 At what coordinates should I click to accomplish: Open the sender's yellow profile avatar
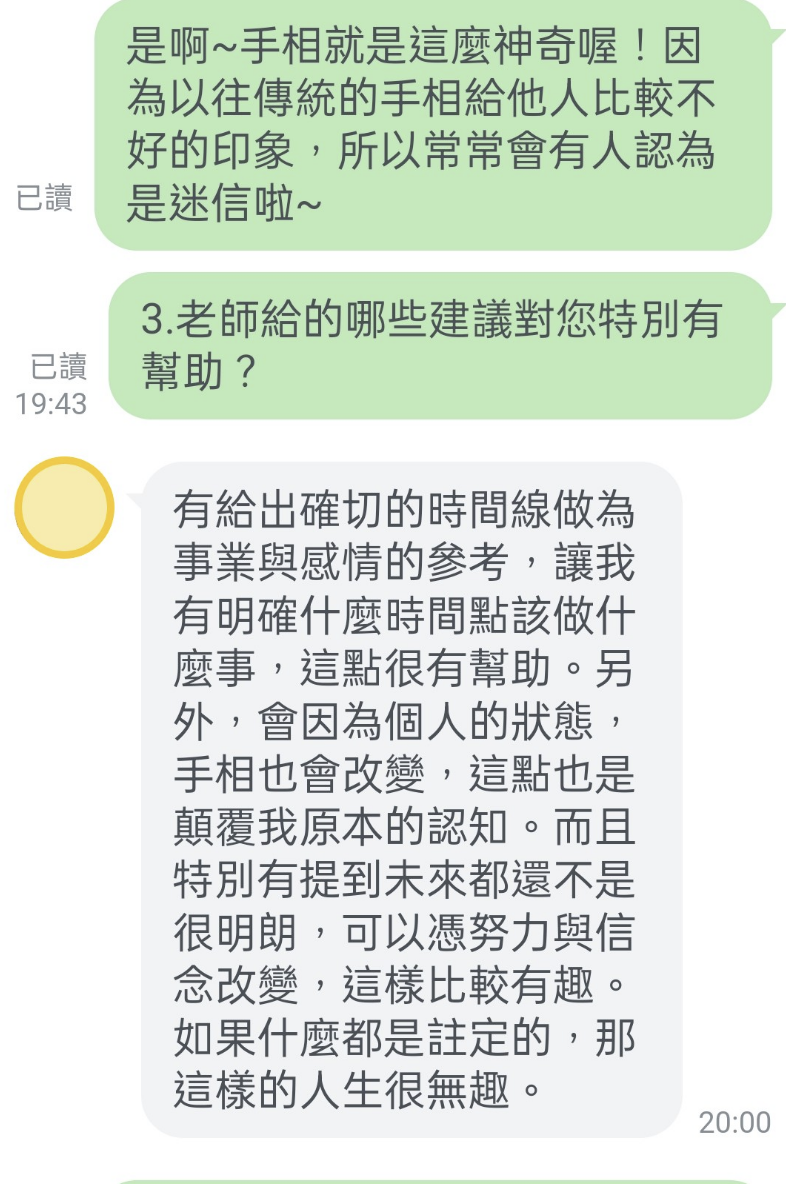[x=64, y=507]
